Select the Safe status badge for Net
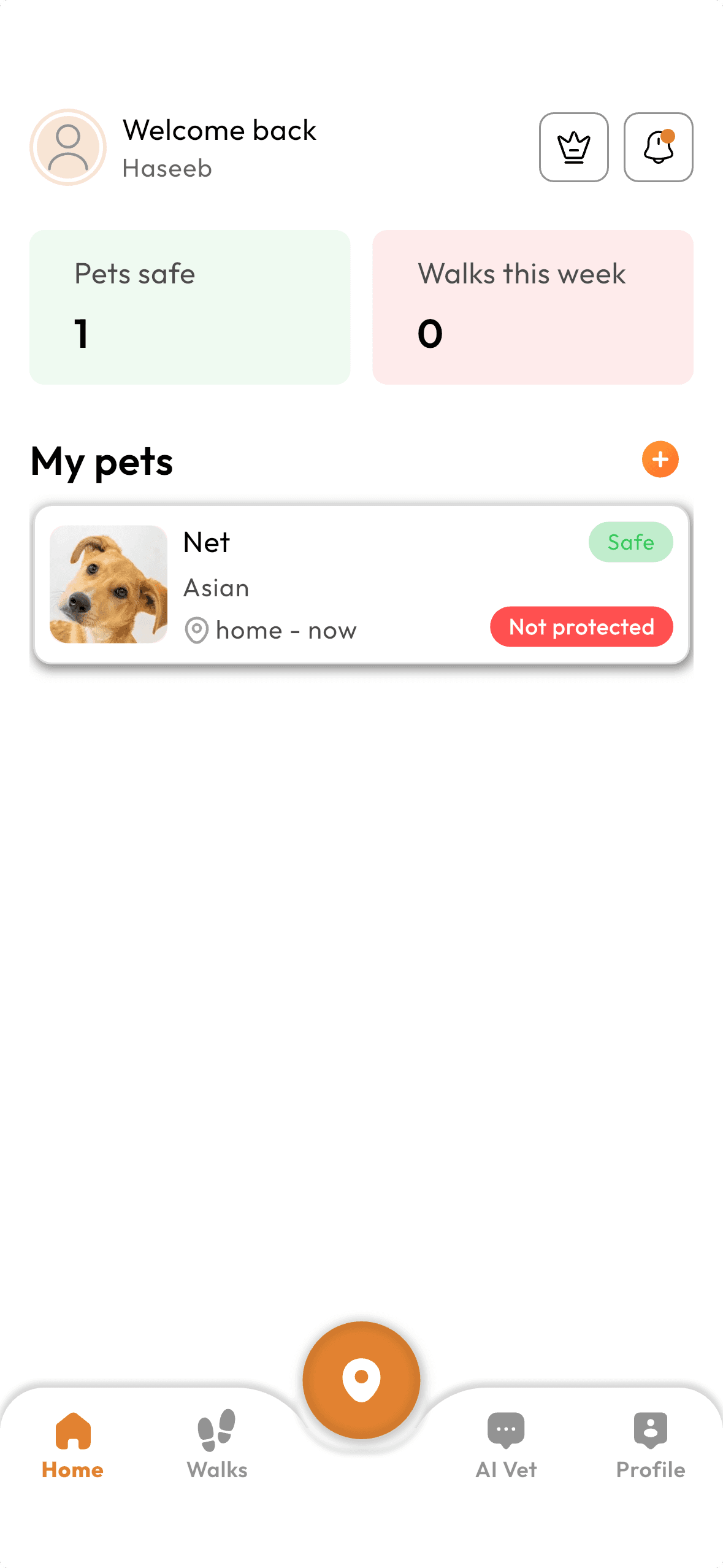 pos(630,542)
